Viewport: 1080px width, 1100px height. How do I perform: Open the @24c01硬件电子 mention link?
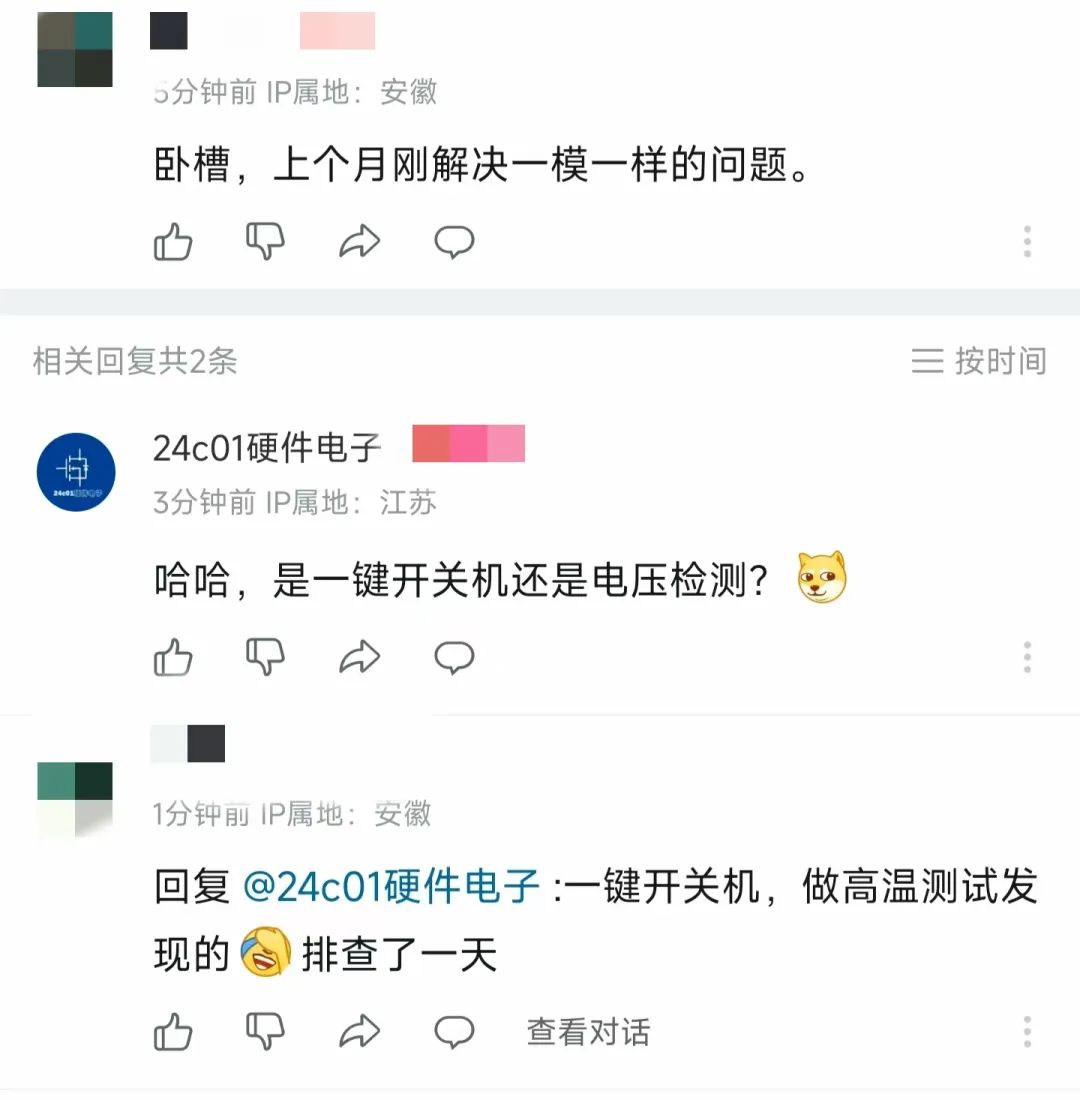point(391,887)
